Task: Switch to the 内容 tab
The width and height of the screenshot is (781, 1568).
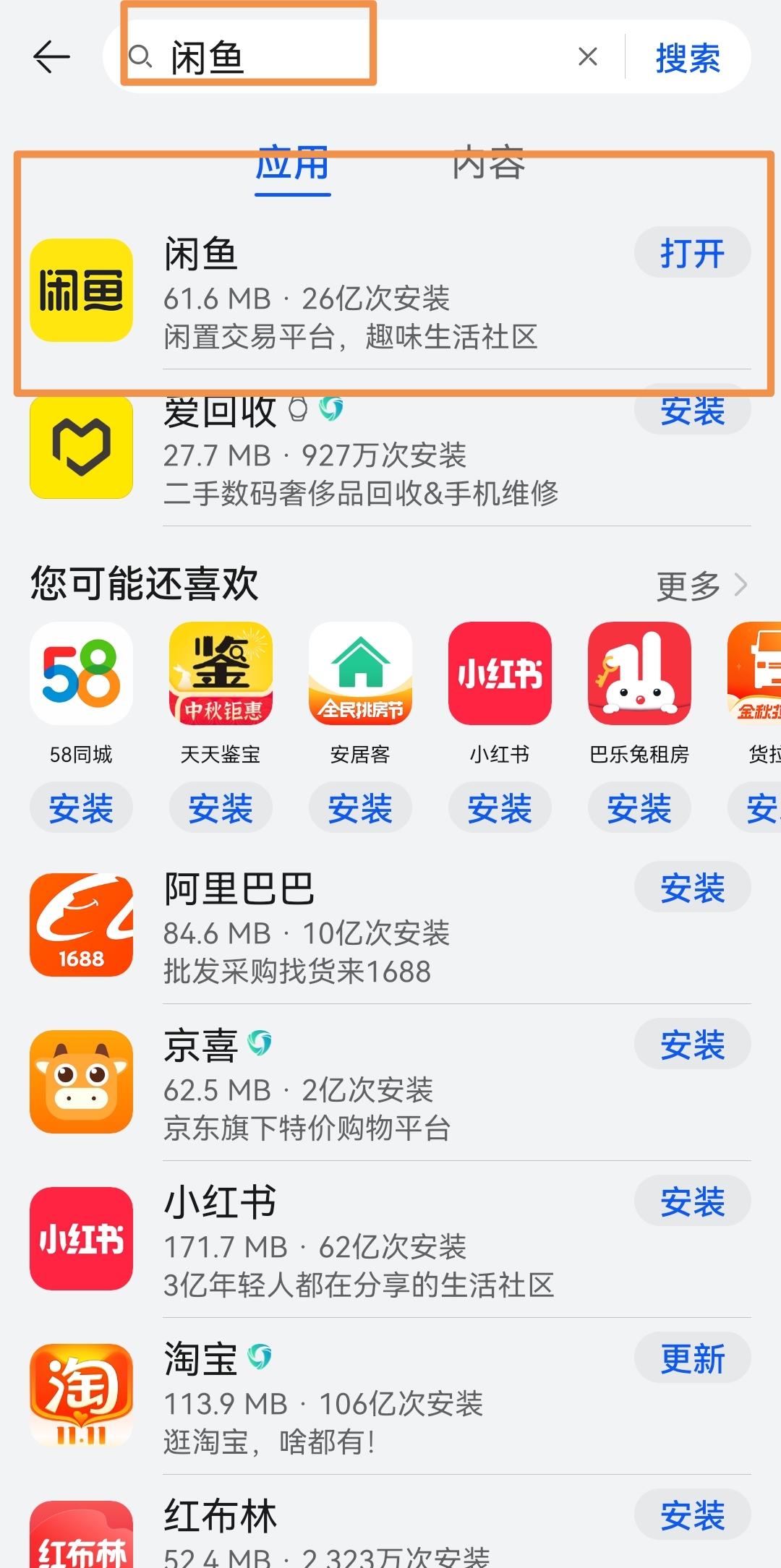Action: point(489,166)
